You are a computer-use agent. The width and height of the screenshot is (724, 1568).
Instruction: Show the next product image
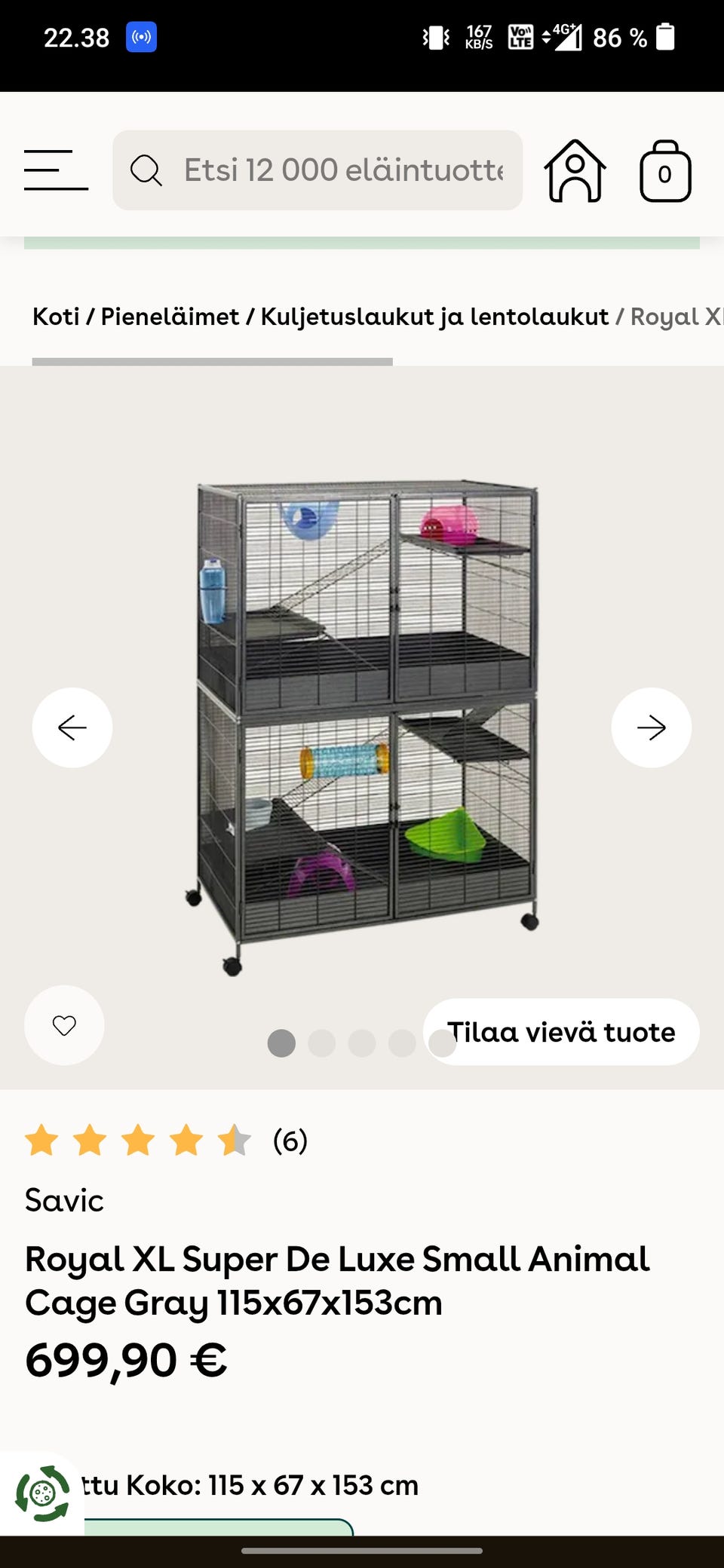tap(651, 727)
